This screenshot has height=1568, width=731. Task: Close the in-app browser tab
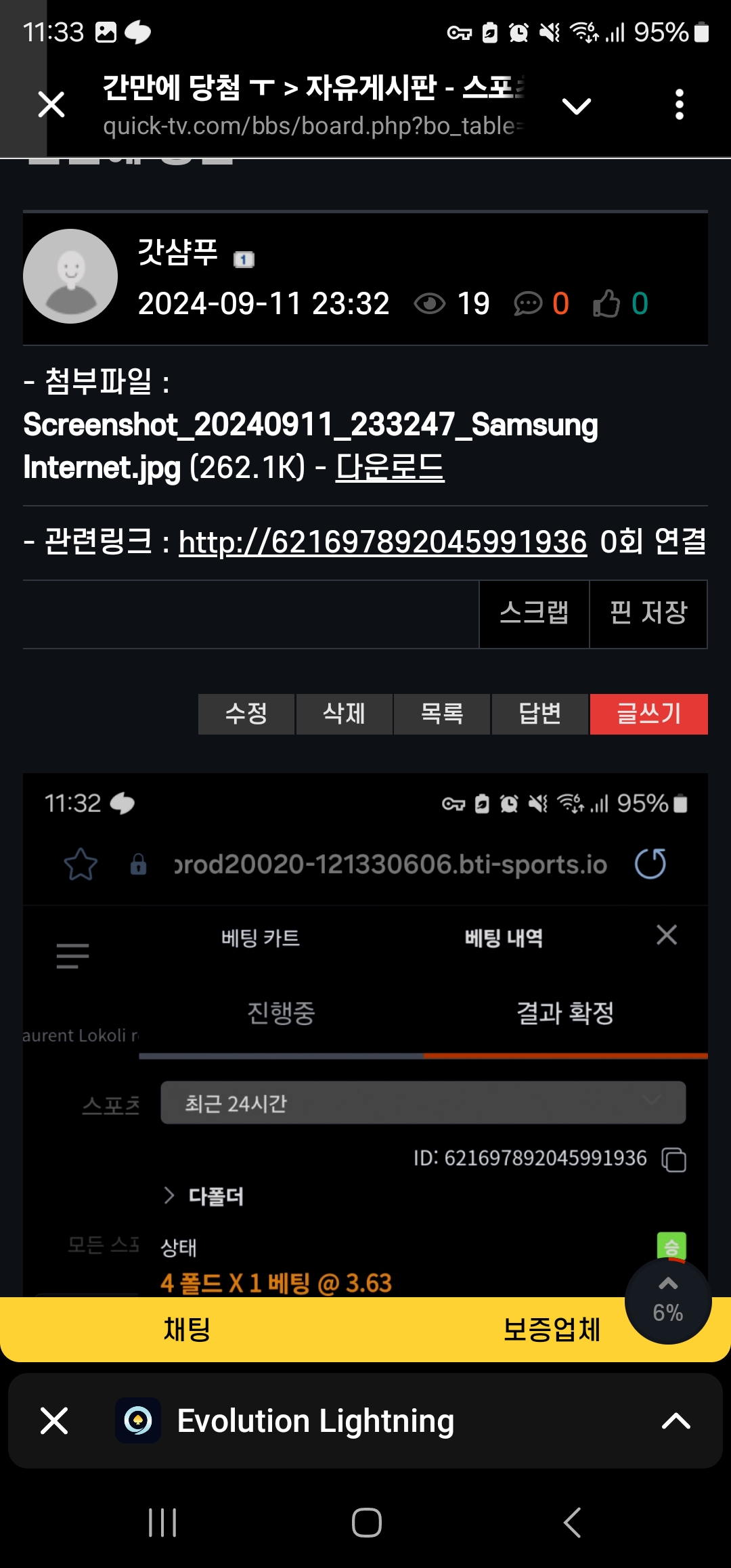(x=51, y=105)
